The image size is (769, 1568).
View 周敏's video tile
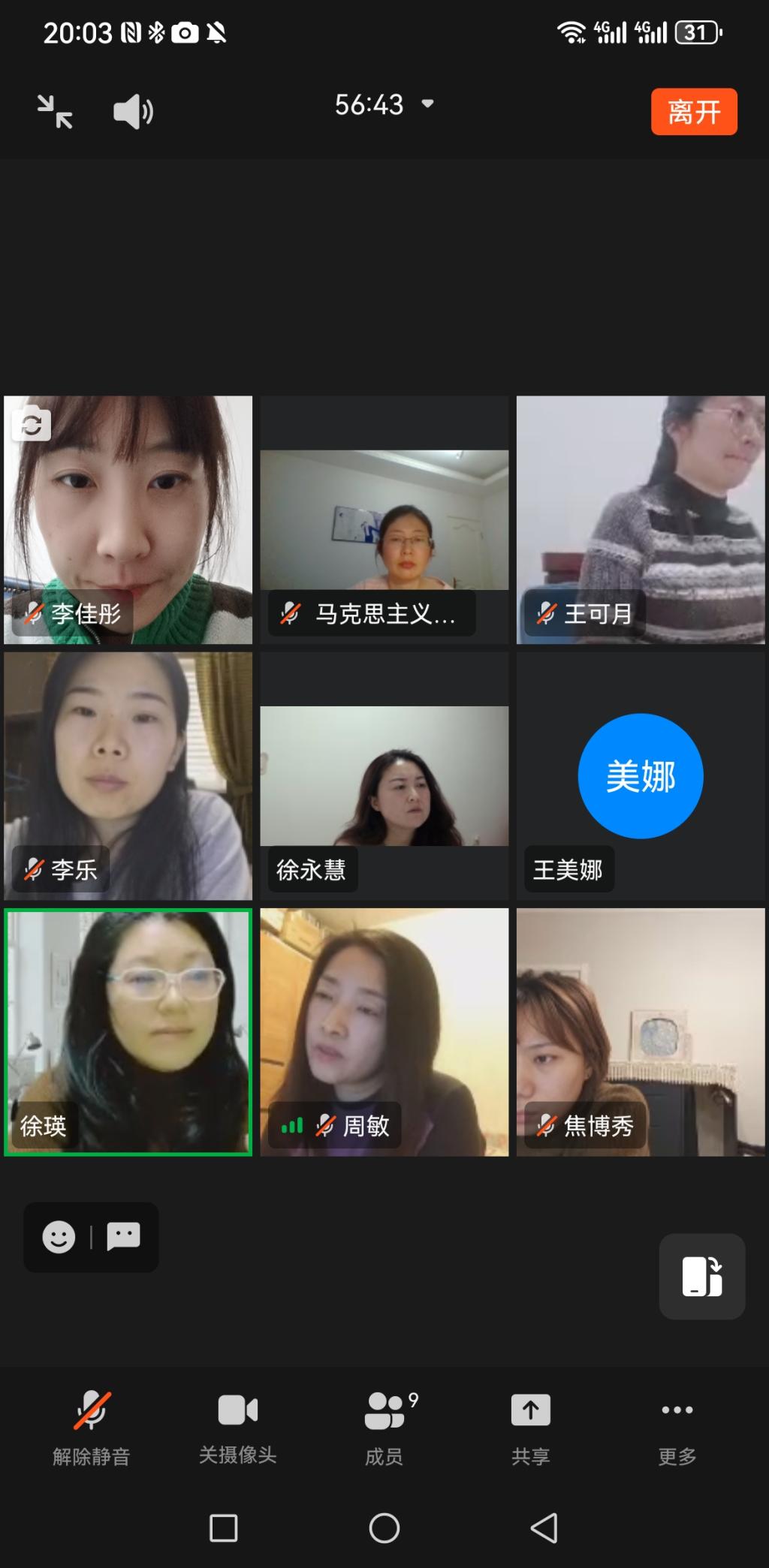point(384,1032)
